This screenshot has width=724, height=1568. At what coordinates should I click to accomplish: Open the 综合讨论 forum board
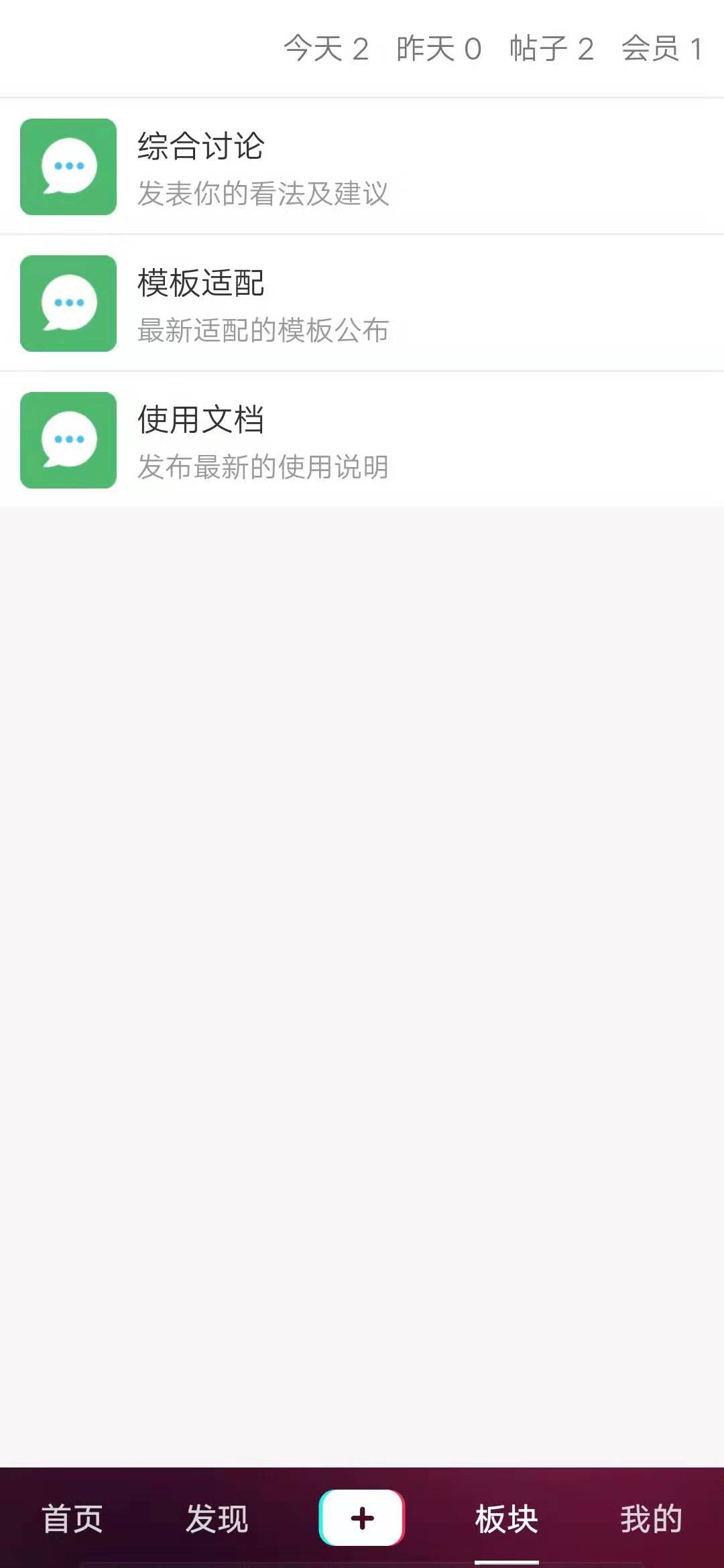(x=362, y=167)
